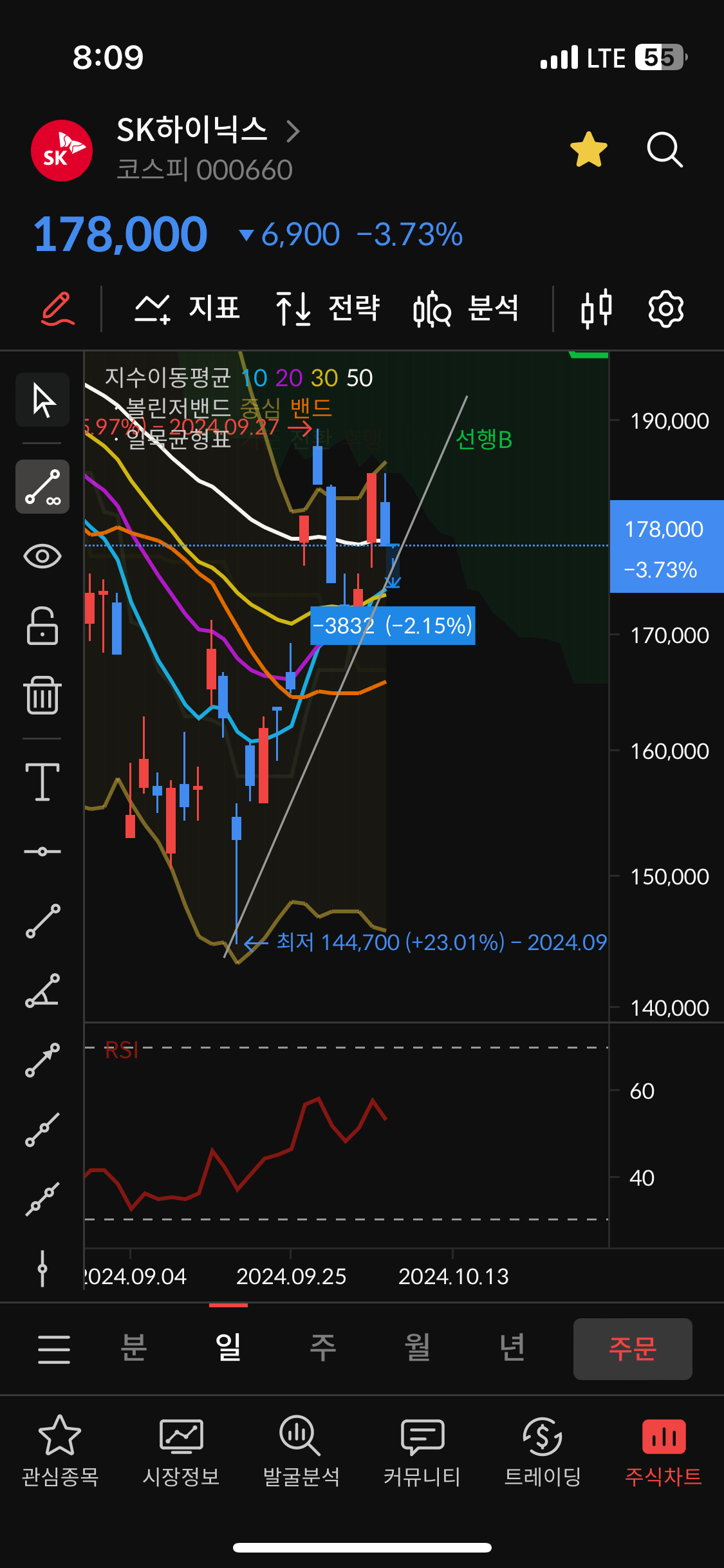Open chart settings gear
The width and height of the screenshot is (724, 1568).
tap(665, 308)
